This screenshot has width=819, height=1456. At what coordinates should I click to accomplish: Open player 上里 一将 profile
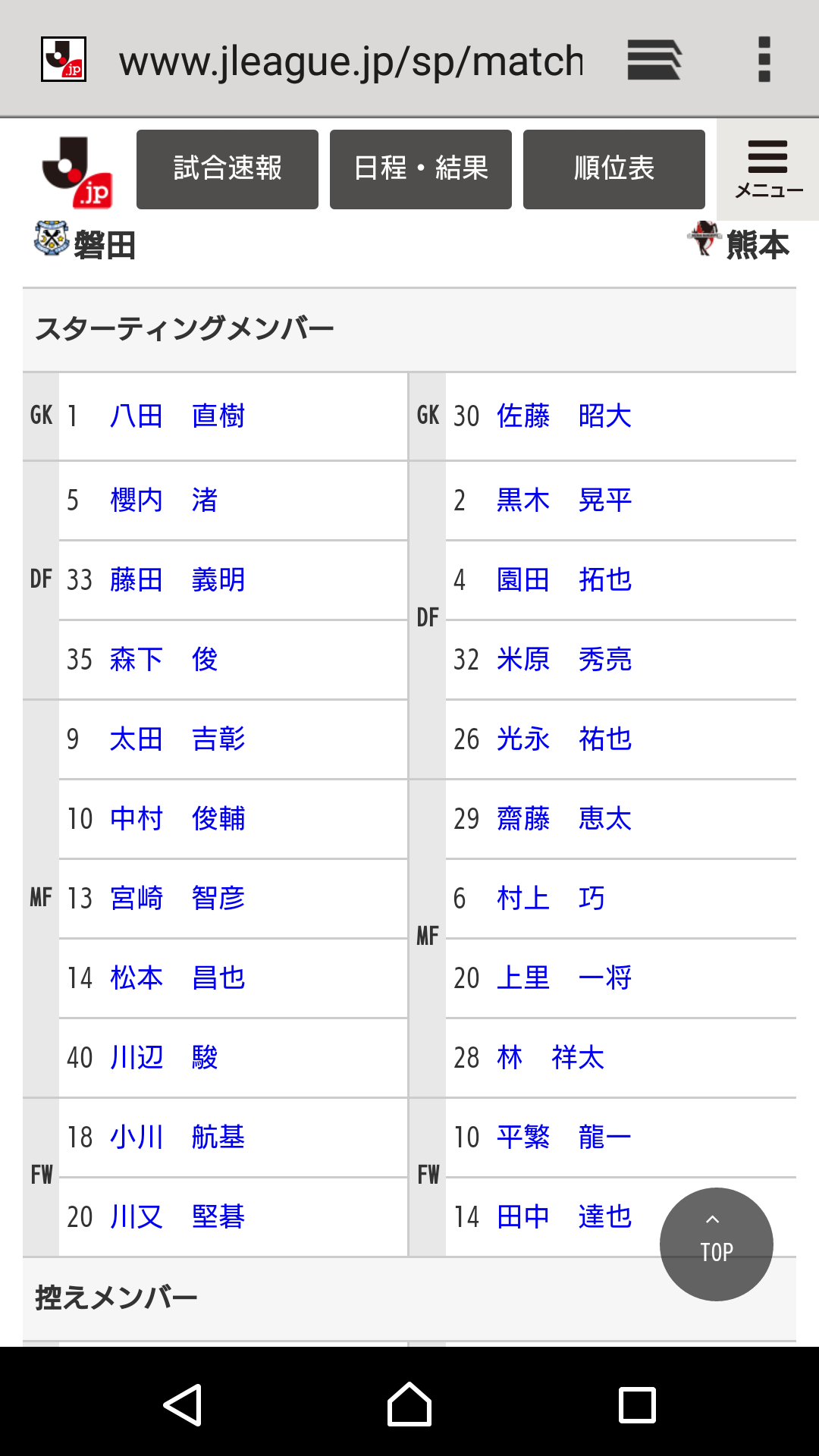click(564, 977)
